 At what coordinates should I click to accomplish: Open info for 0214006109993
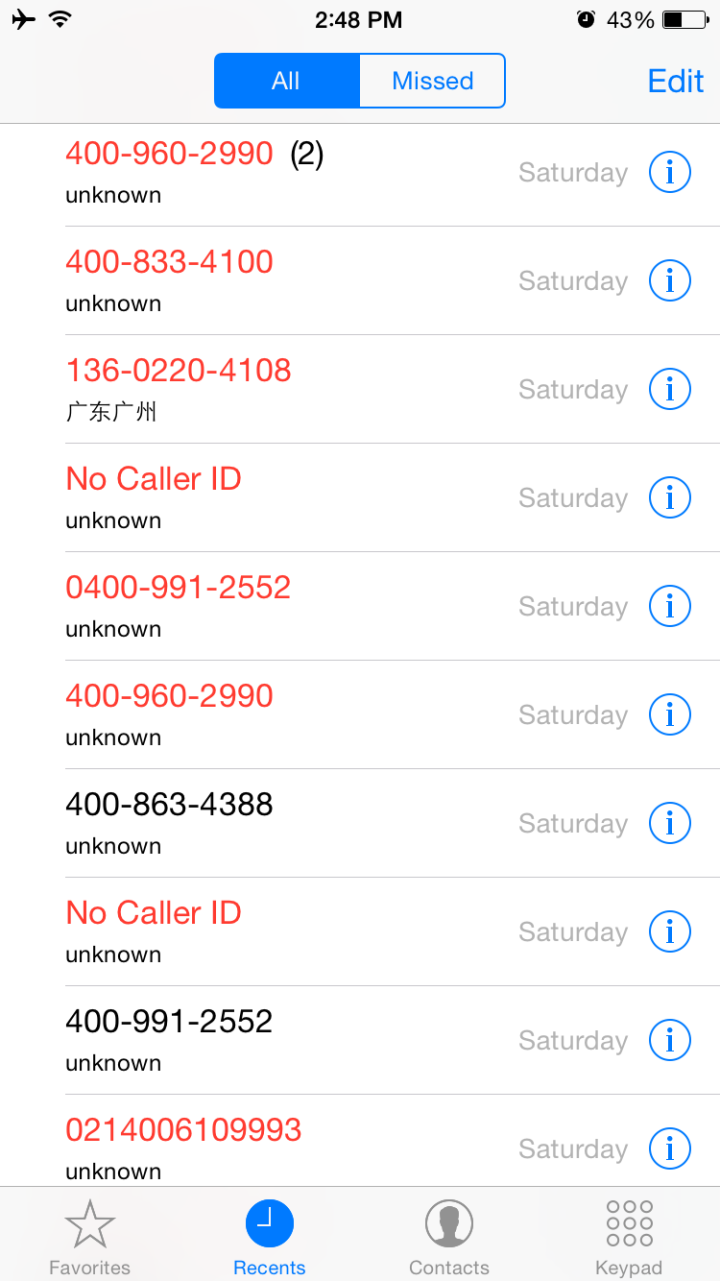point(670,1148)
